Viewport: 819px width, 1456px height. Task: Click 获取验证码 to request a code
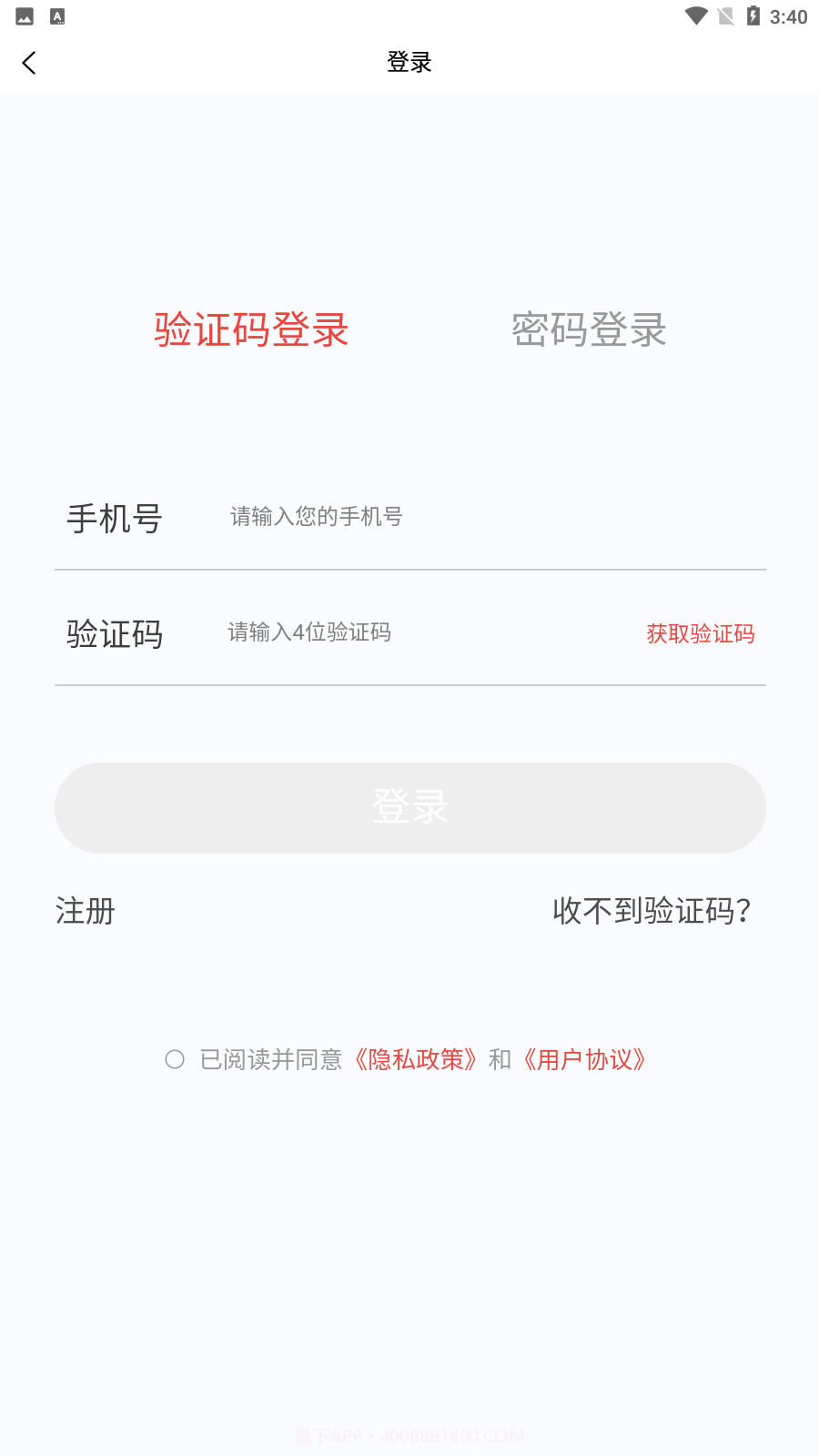coord(700,634)
